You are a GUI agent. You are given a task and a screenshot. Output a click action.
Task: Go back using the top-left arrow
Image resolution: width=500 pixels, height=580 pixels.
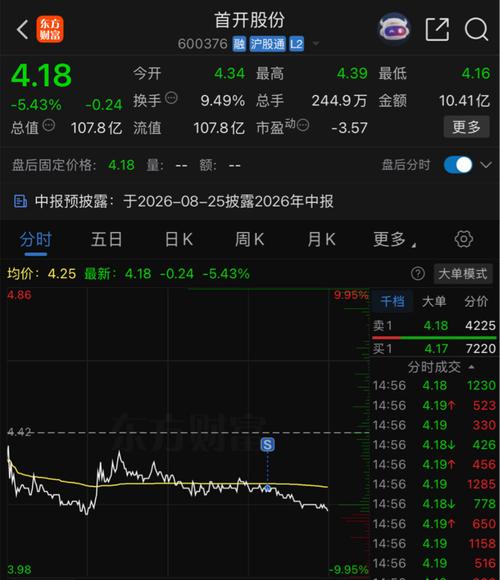(x=23, y=29)
